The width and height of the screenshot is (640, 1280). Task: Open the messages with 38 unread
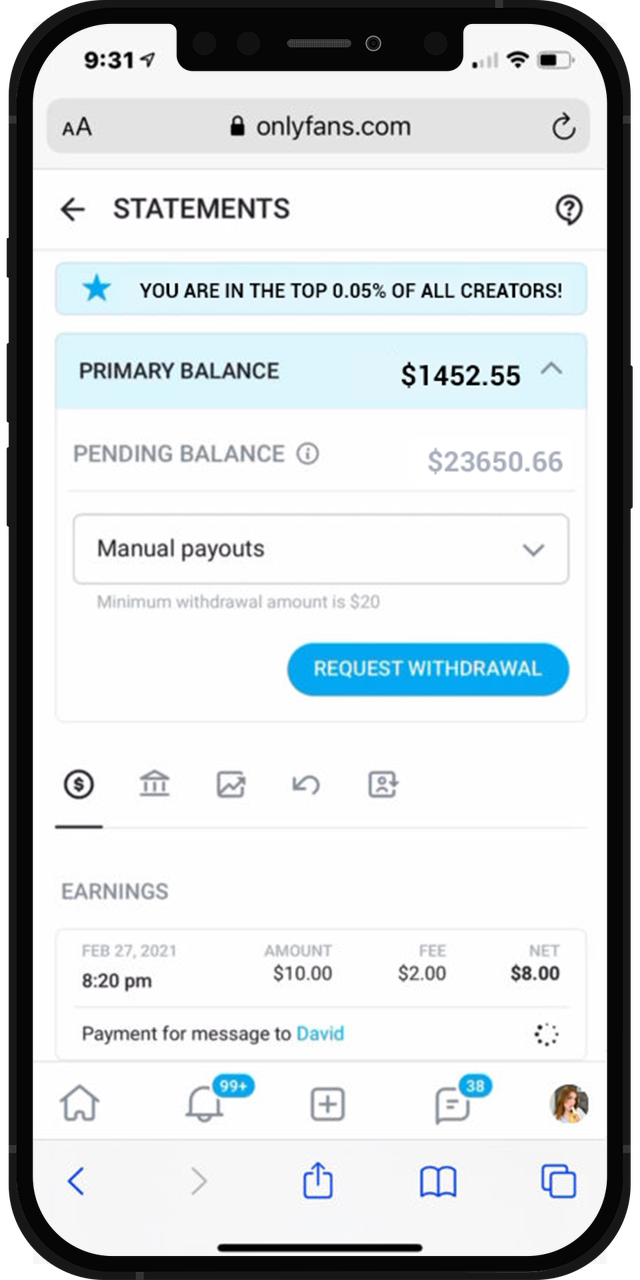click(452, 1105)
